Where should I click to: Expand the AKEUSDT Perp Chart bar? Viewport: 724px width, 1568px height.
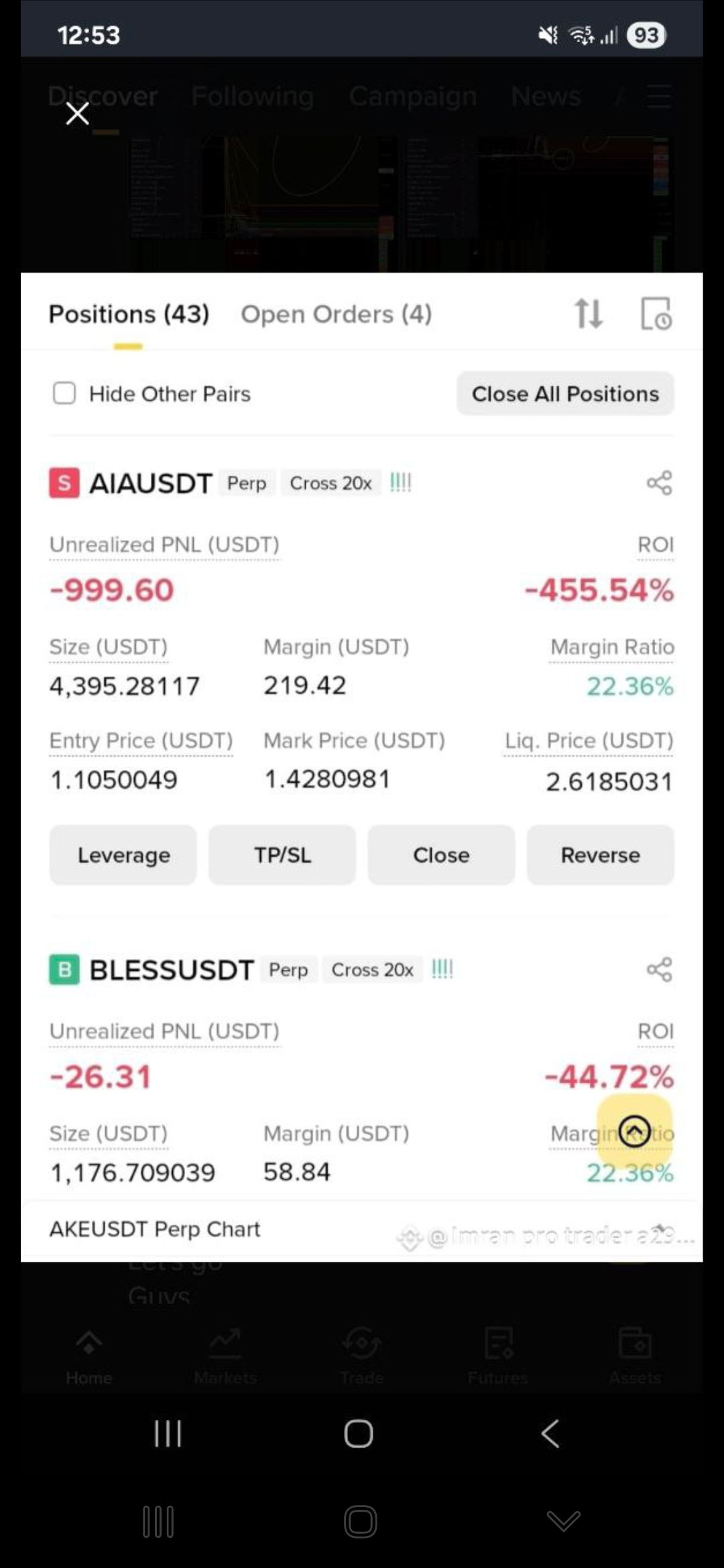(x=660, y=1228)
